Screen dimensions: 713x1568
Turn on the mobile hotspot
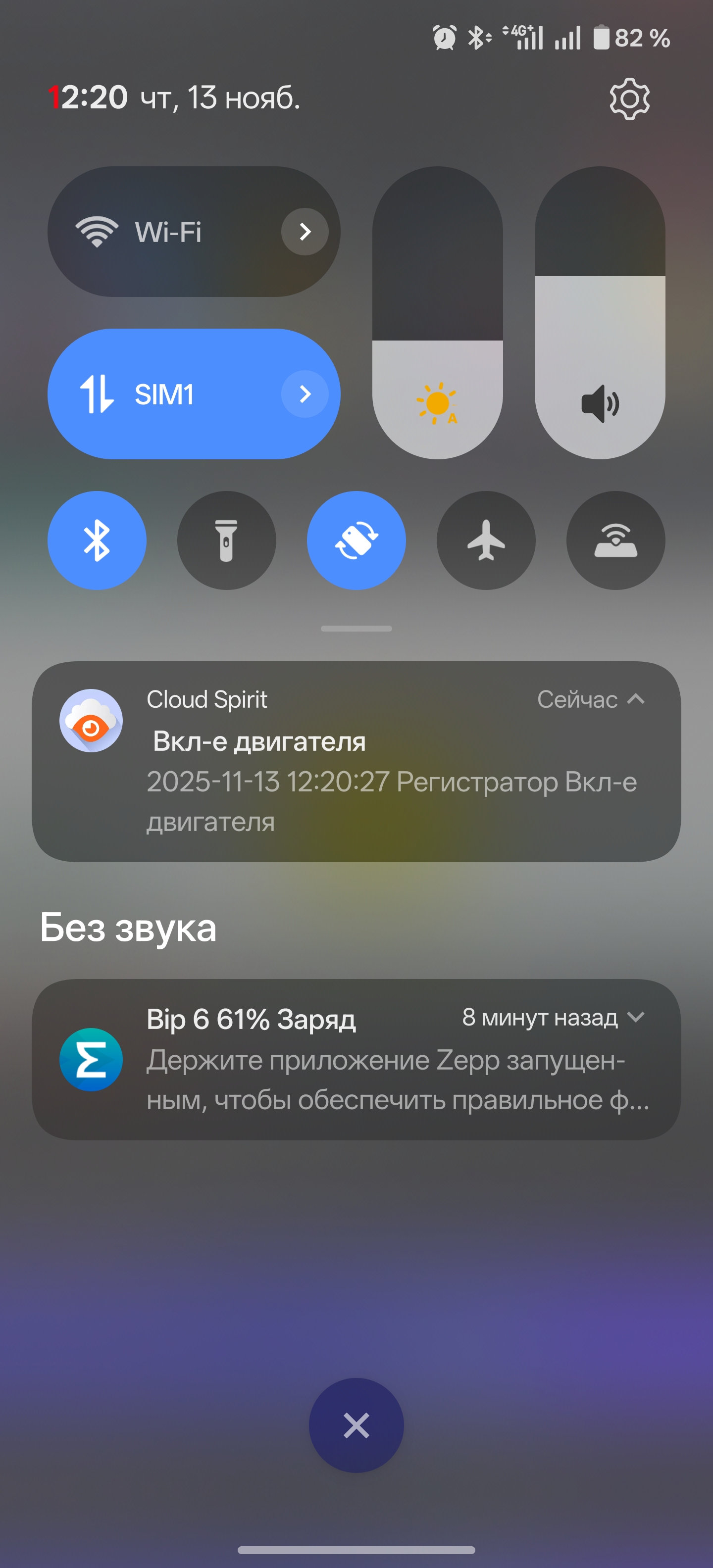point(615,540)
